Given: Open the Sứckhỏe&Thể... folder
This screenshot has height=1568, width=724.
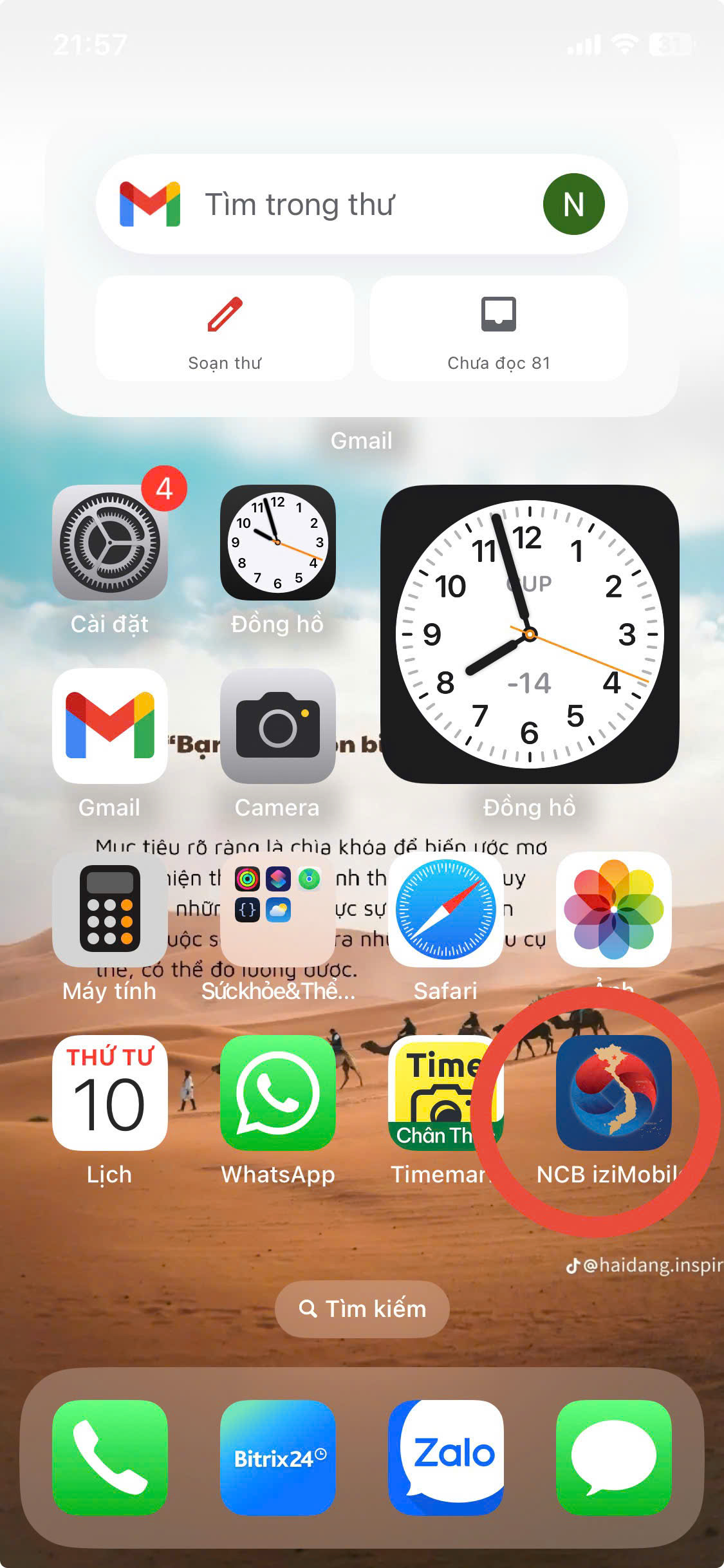Looking at the screenshot, I should point(277,909).
